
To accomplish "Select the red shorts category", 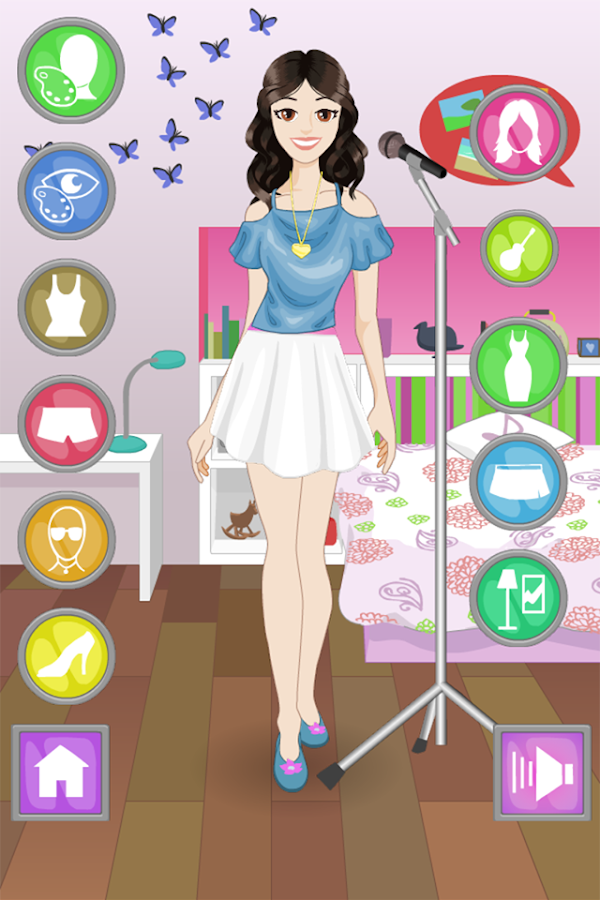I will pyautogui.click(x=67, y=423).
